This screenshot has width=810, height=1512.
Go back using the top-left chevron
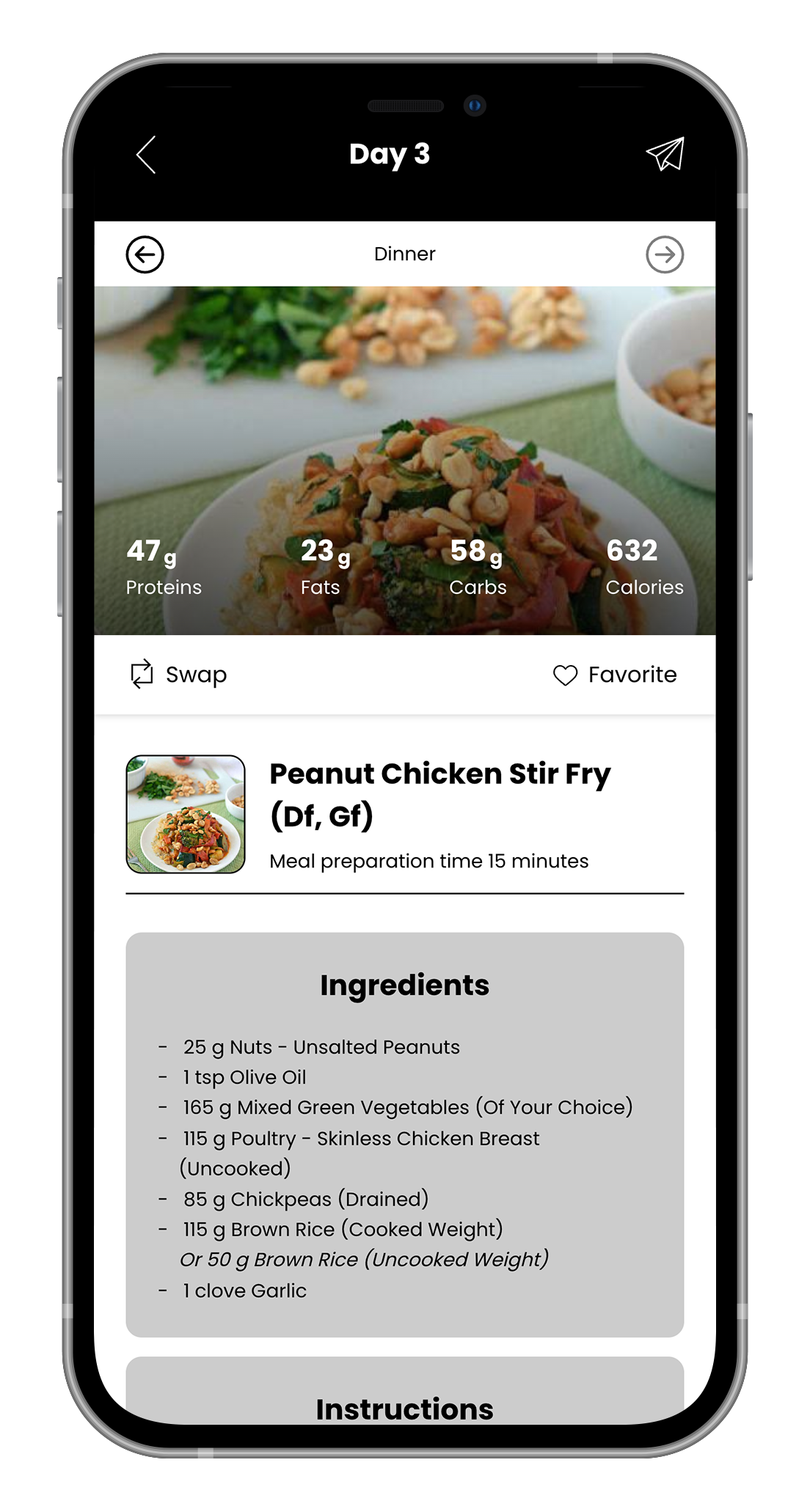click(x=146, y=155)
